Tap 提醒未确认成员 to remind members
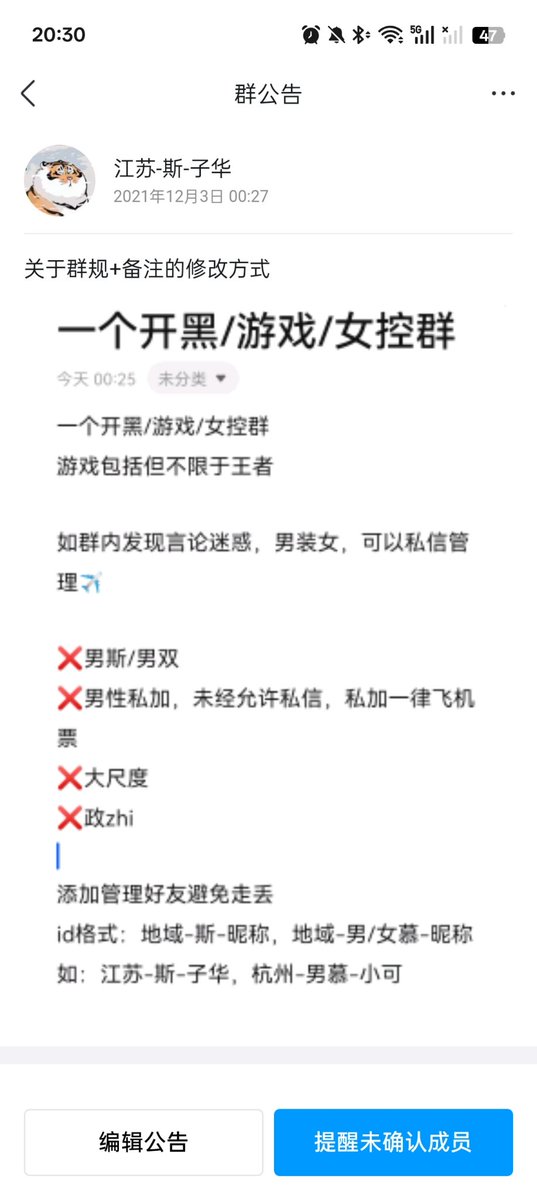The image size is (537, 1200). click(x=393, y=1142)
